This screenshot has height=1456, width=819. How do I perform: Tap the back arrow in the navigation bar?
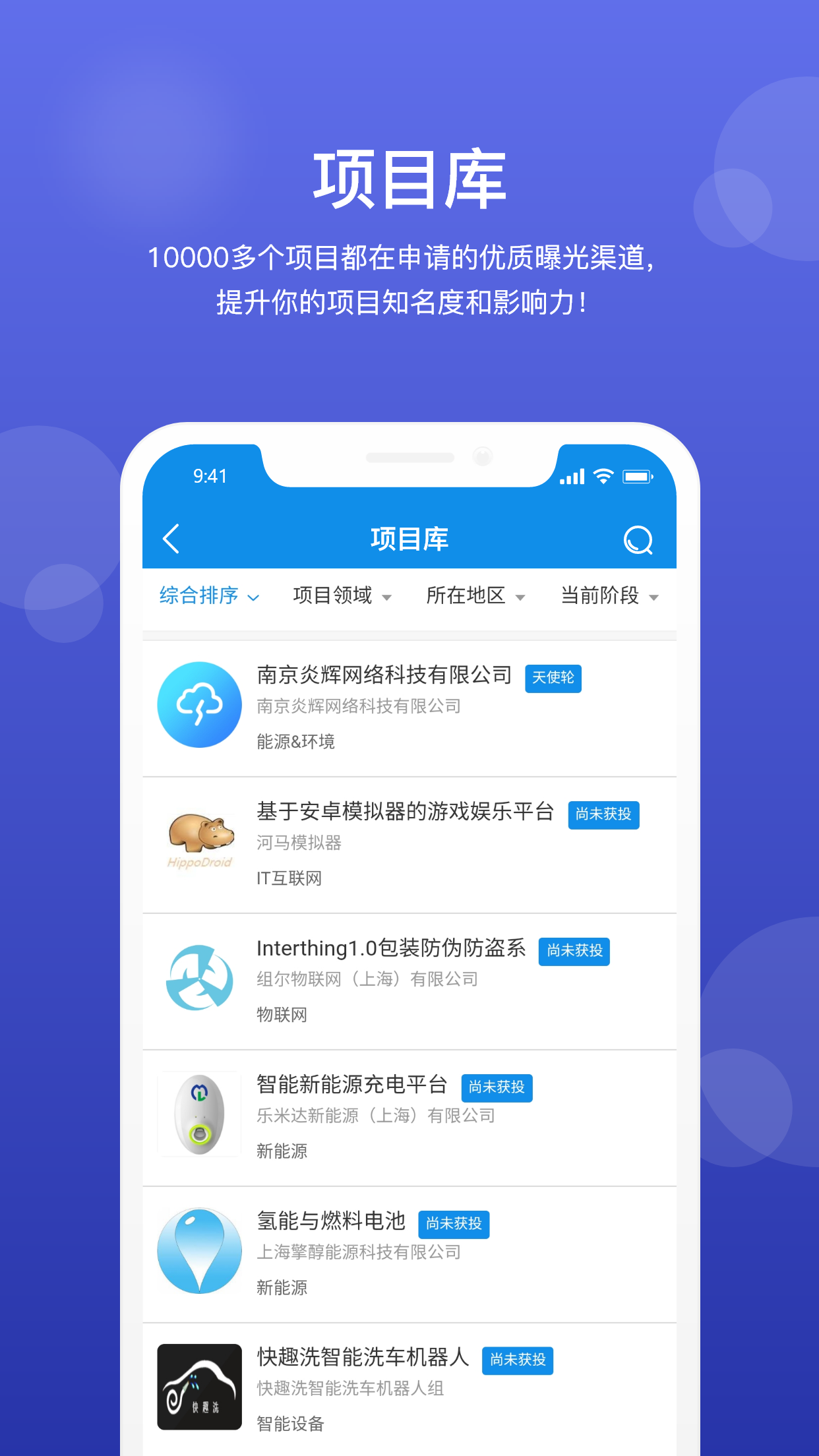click(x=171, y=538)
